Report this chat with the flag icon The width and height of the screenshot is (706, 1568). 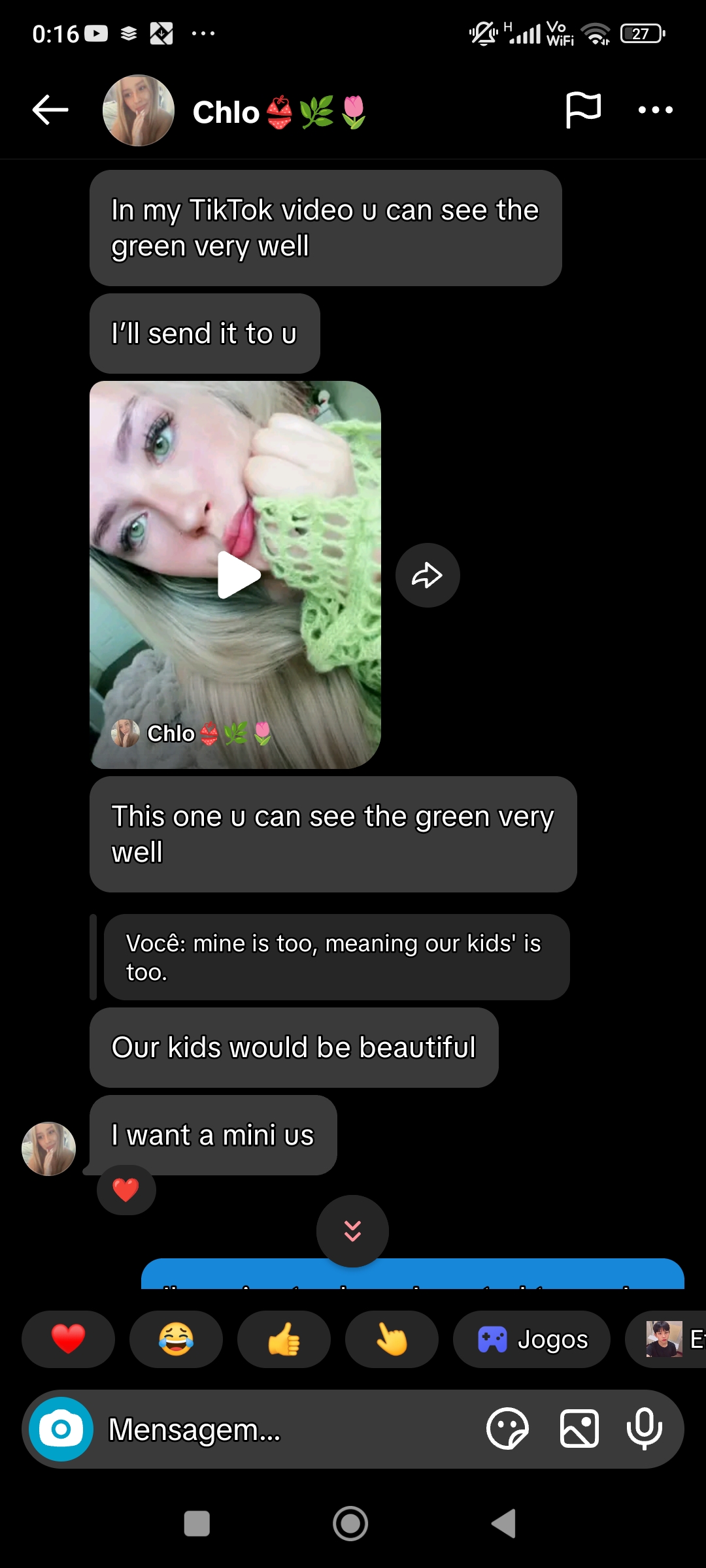click(582, 110)
